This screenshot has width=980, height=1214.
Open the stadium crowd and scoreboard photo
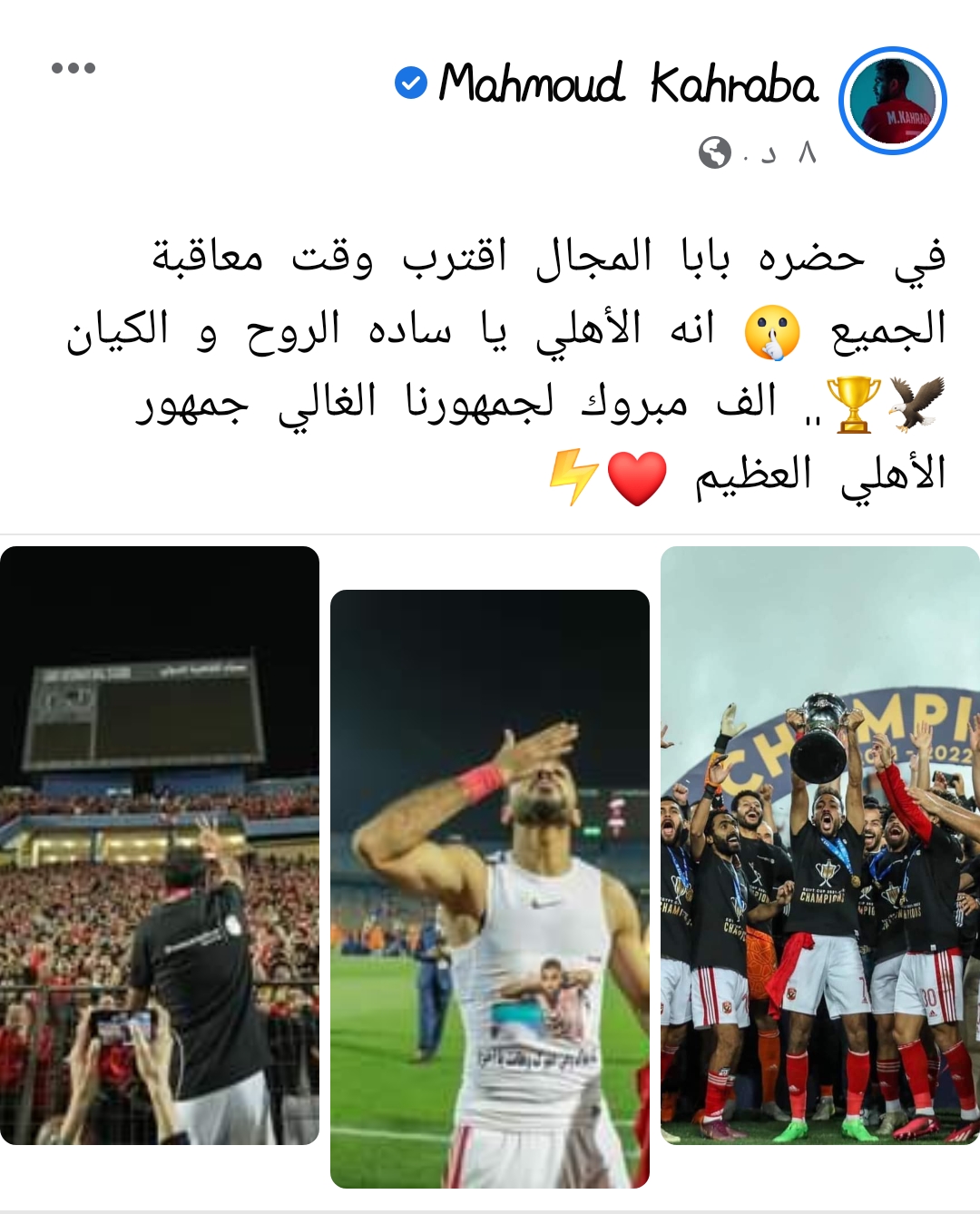(160, 844)
